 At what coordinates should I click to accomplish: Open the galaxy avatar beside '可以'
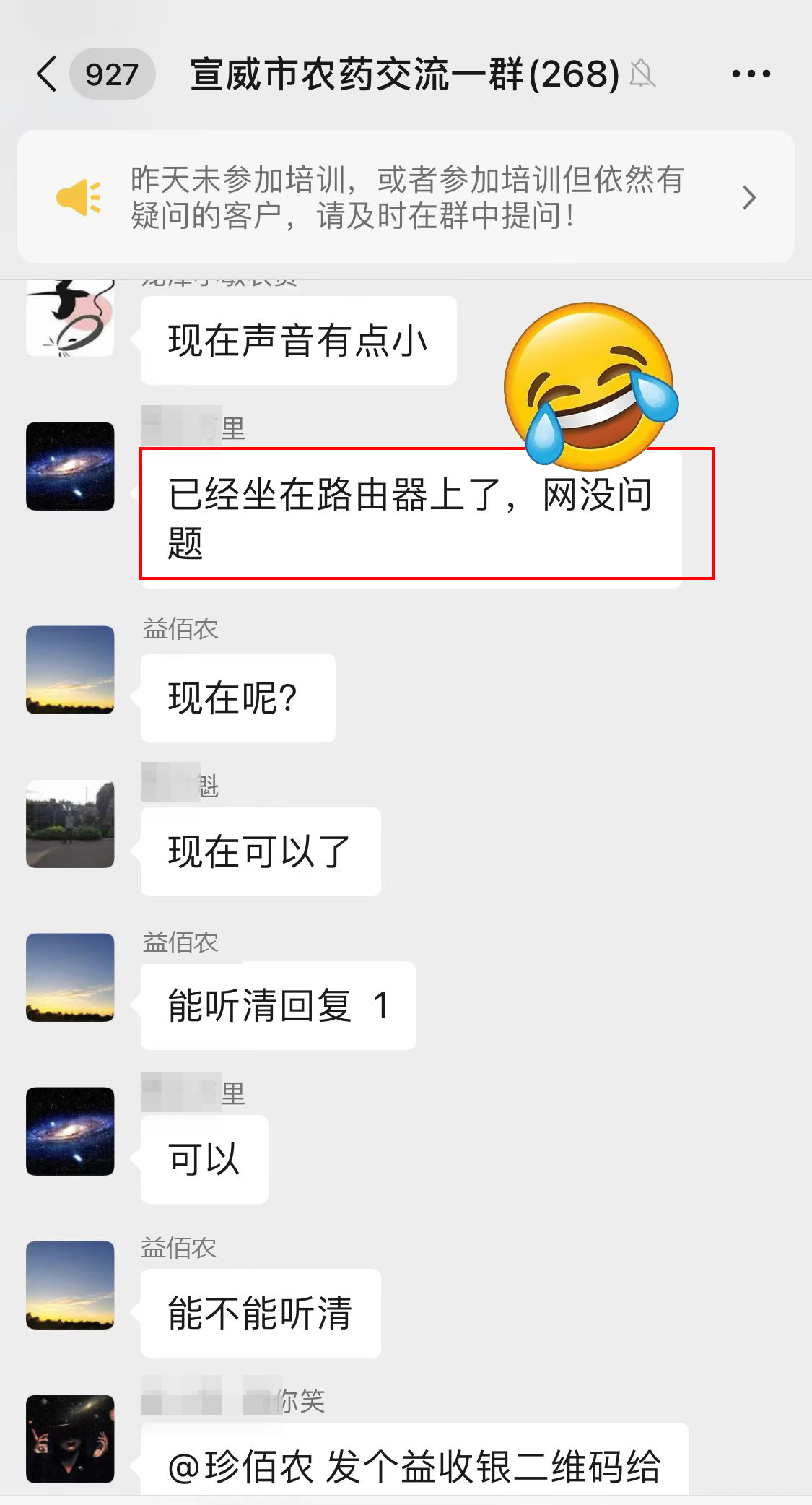click(70, 1132)
